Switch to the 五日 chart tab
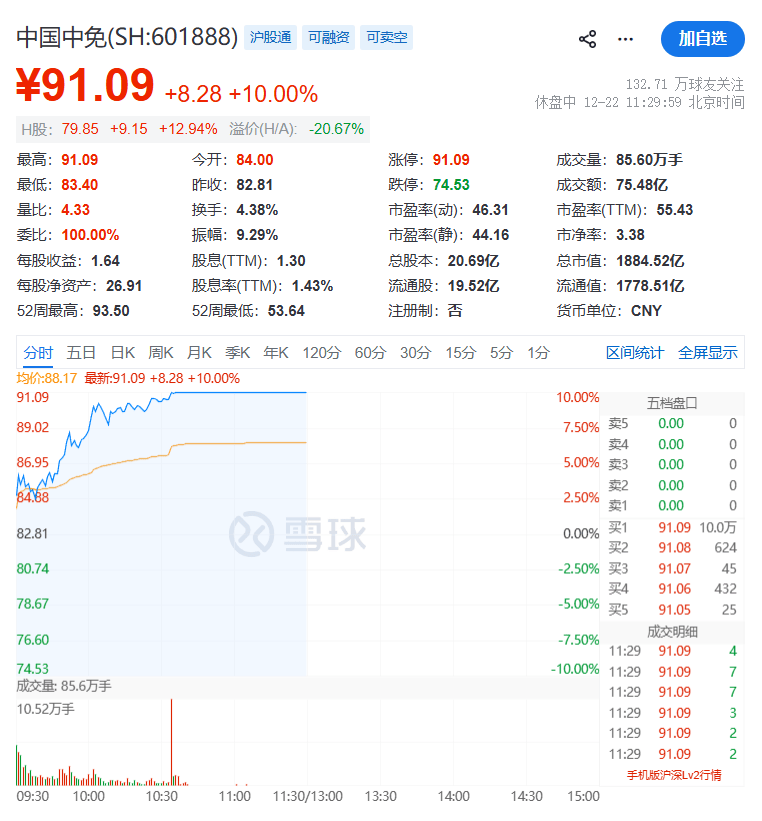The width and height of the screenshot is (762, 821). 81,353
